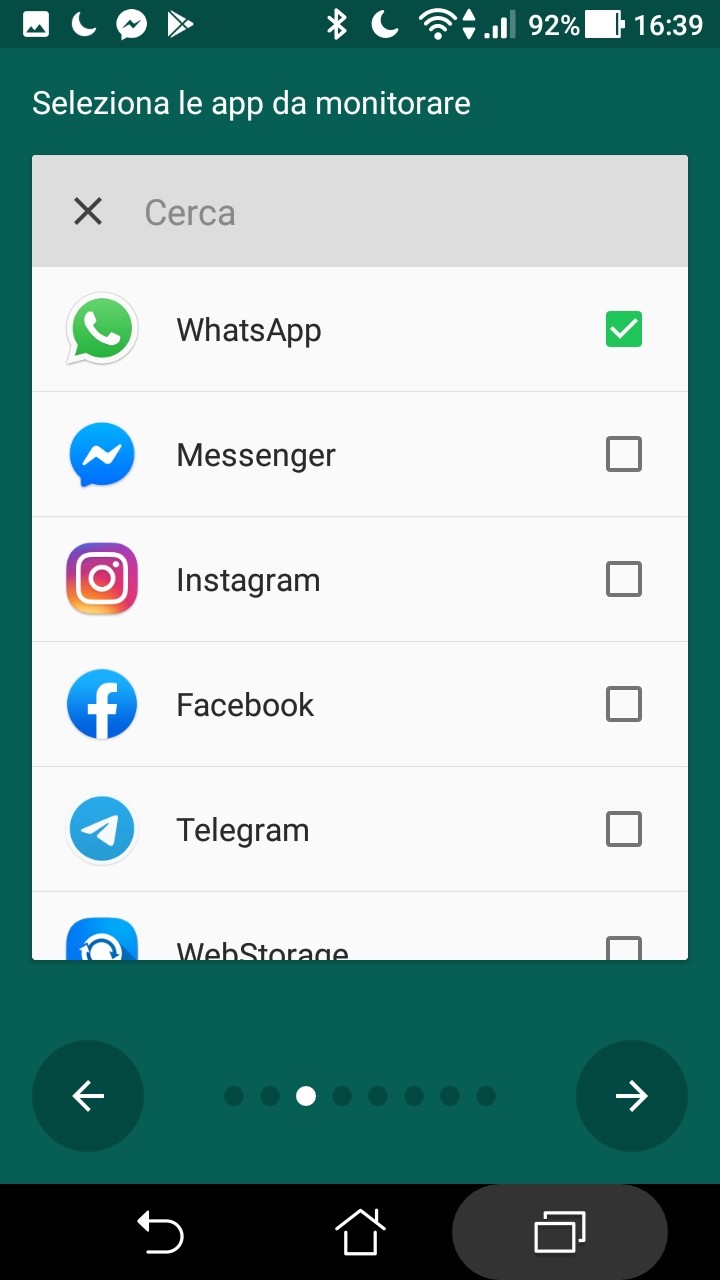The image size is (720, 1280).
Task: Return to previous setup step arrow
Action: [x=88, y=1096]
